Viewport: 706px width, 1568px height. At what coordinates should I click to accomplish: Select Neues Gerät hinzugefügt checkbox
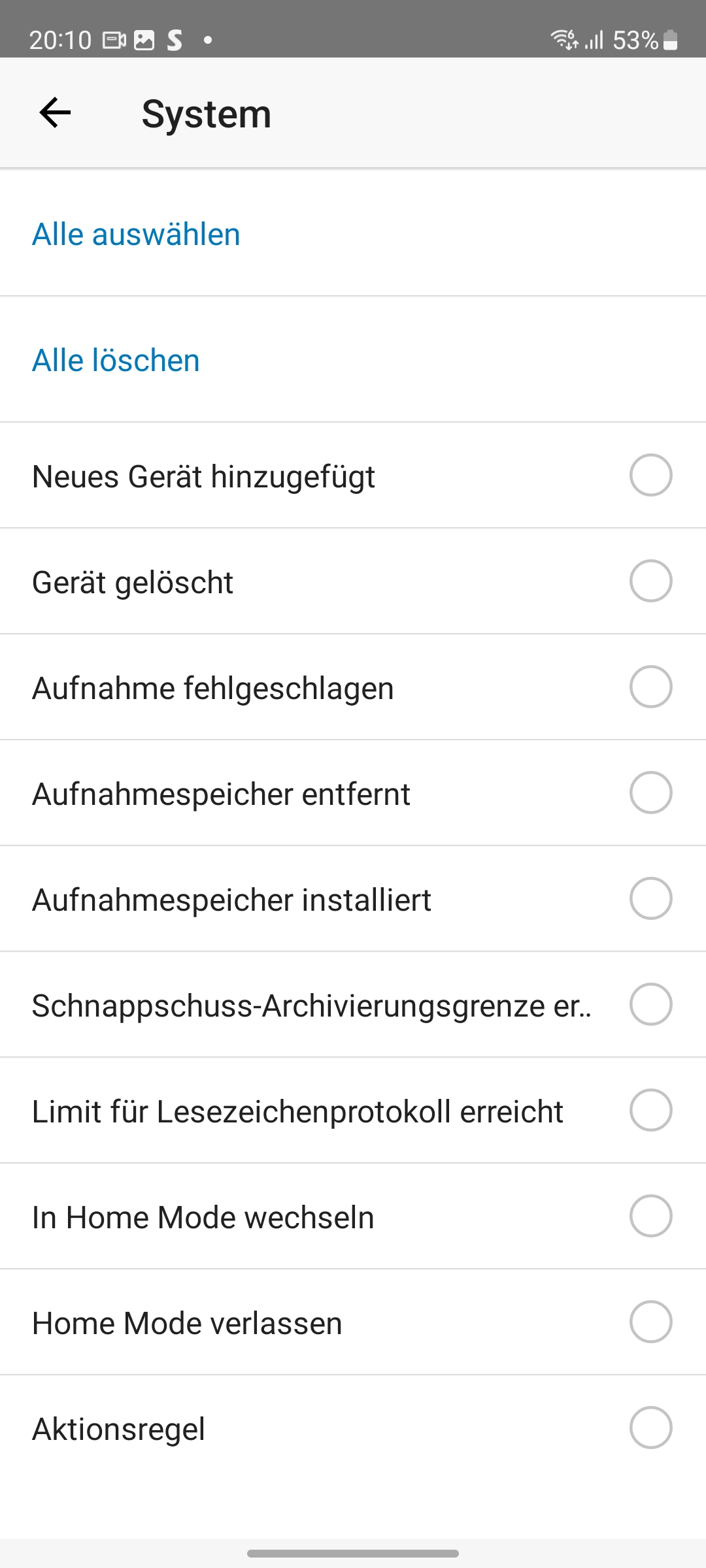(650, 476)
